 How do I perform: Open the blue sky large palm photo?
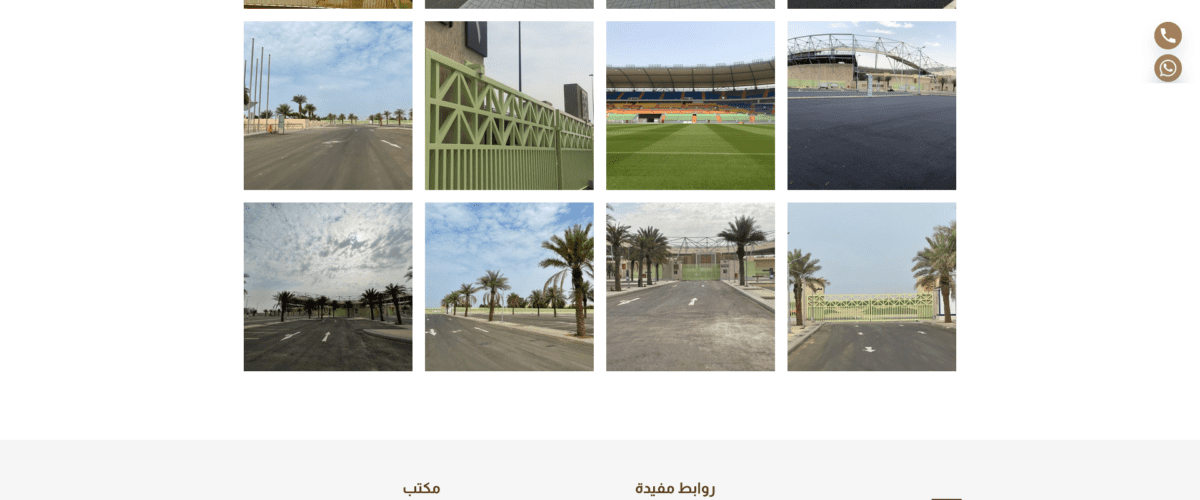coord(509,287)
